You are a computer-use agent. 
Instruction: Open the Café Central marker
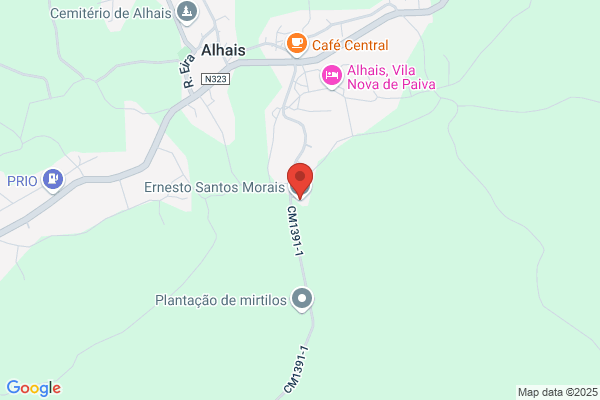pos(297,44)
